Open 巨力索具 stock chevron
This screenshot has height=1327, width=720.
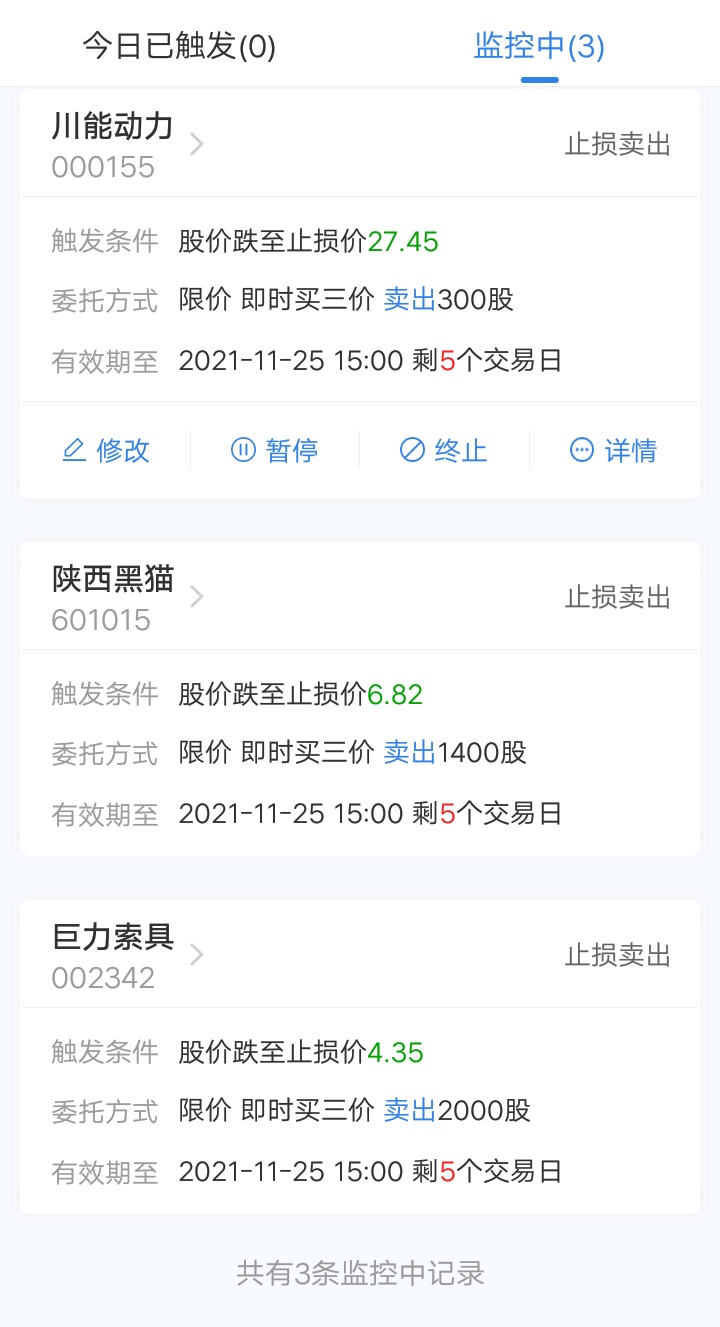(197, 955)
